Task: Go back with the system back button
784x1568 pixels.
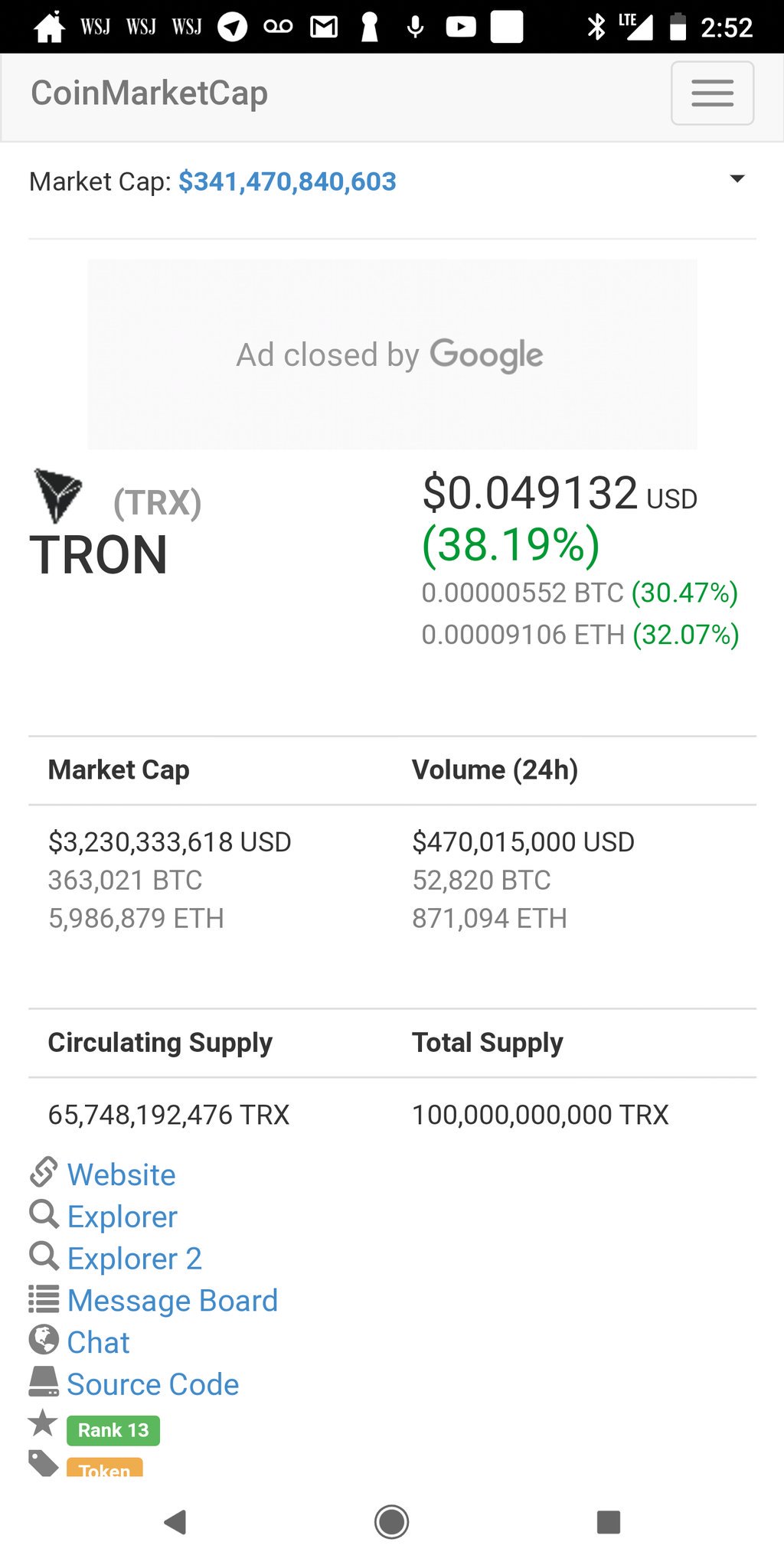Action: [175, 1521]
